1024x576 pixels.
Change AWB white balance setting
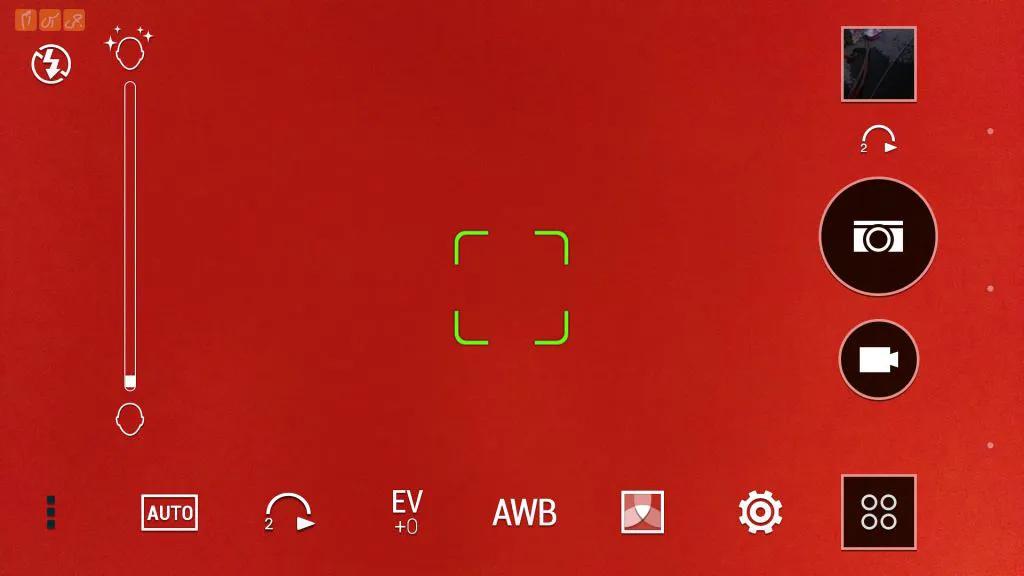pos(524,512)
